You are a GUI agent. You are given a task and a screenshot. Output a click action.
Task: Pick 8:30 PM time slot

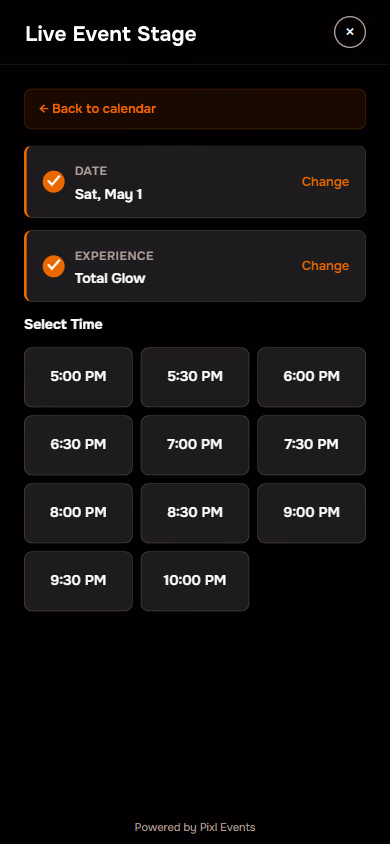(195, 512)
